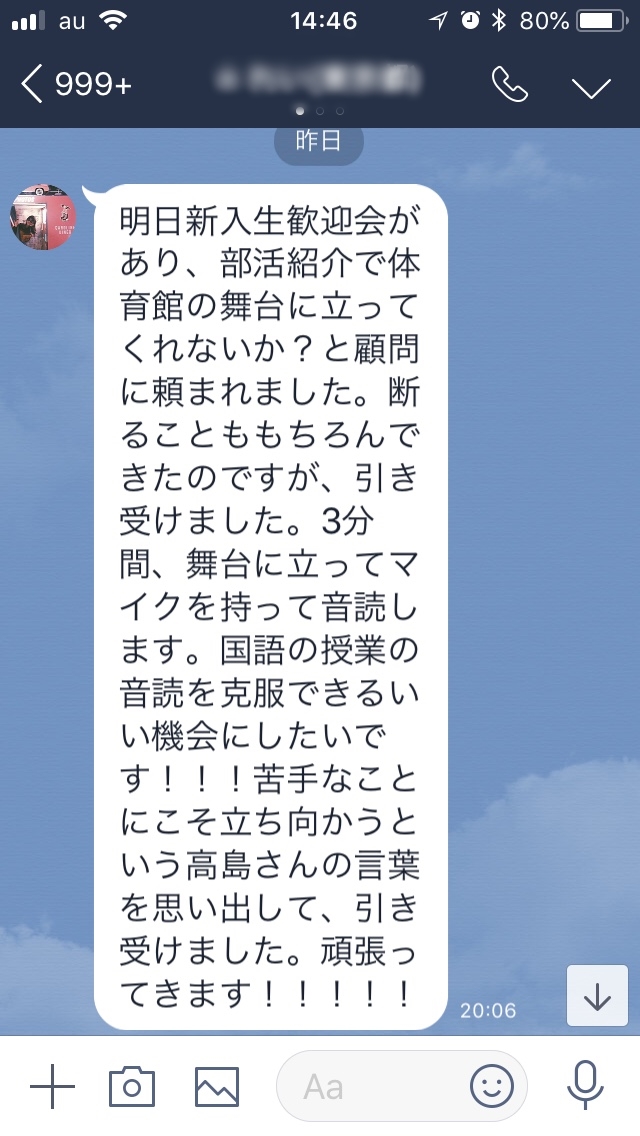Go back to the chat list
This screenshot has height=1136, width=640.
point(76,85)
